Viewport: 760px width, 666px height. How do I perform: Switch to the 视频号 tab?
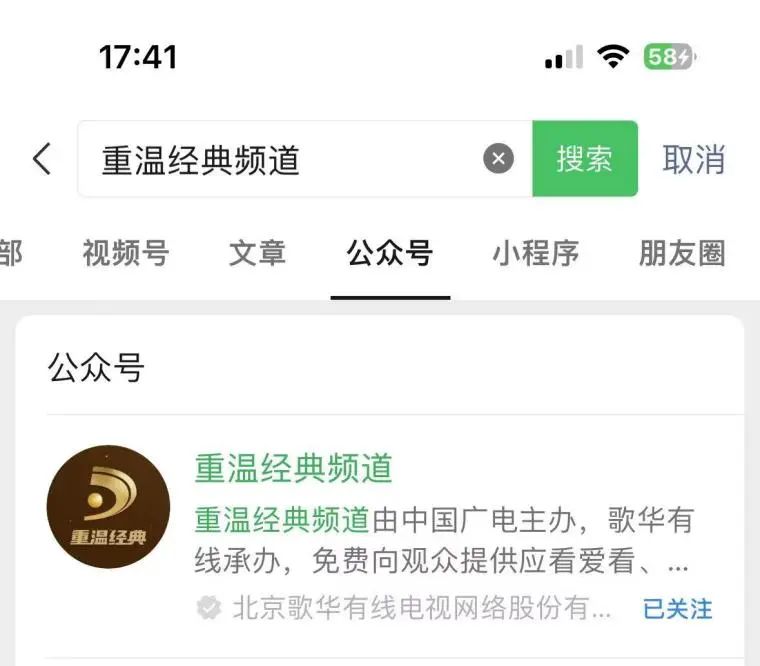(x=126, y=254)
